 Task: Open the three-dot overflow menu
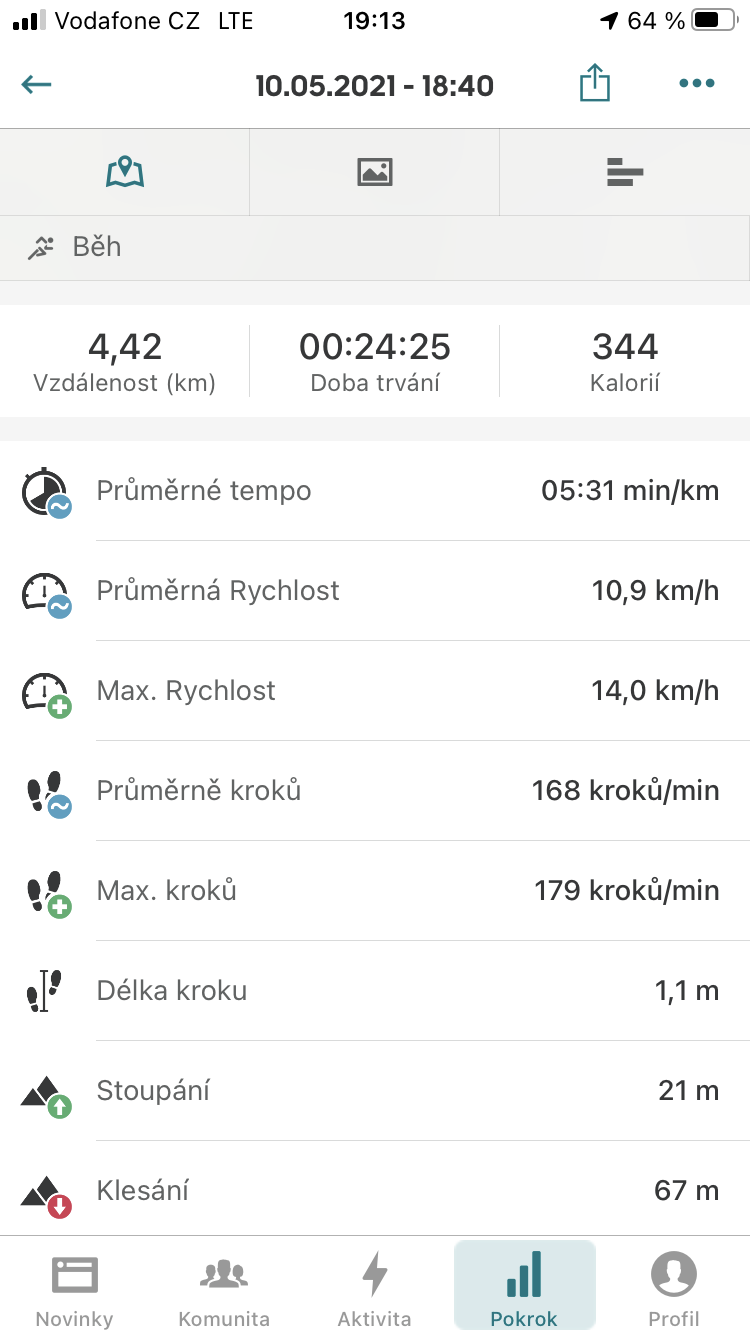(696, 84)
